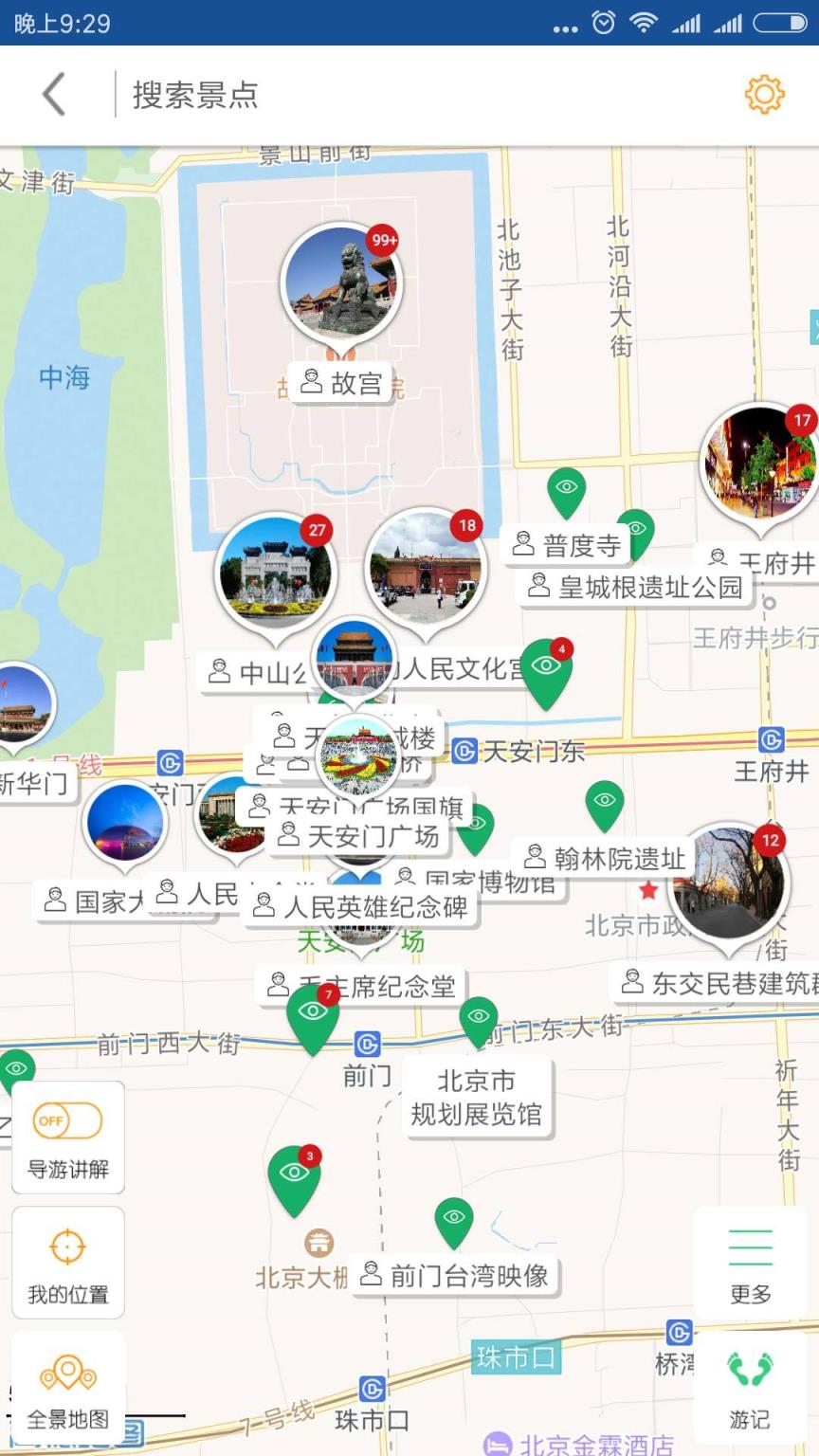Image resolution: width=819 pixels, height=1456 pixels.
Task: Select the 人民文化宫 photo marker with 18 badge
Action: pos(427,569)
